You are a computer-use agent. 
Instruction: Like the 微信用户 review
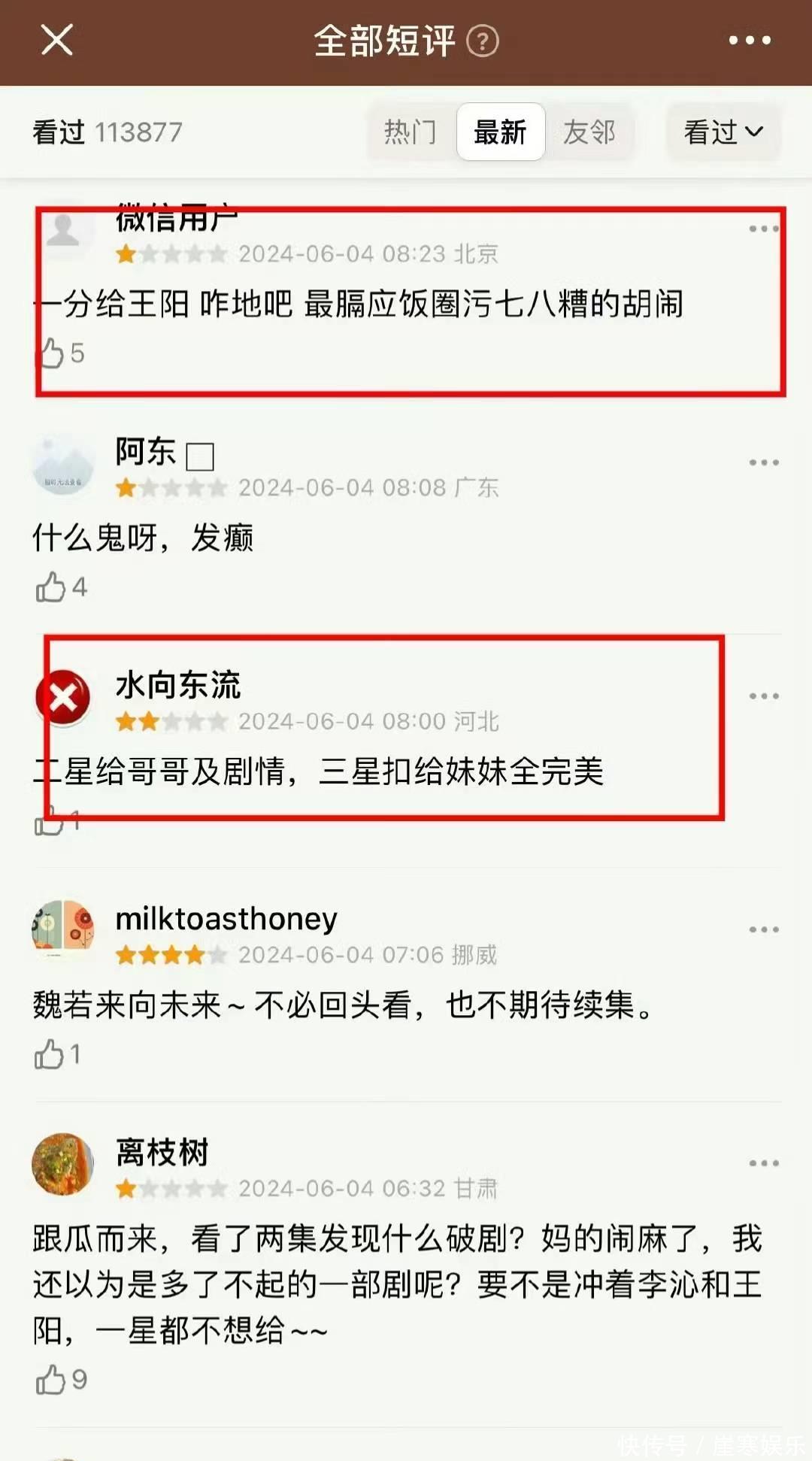(x=51, y=353)
